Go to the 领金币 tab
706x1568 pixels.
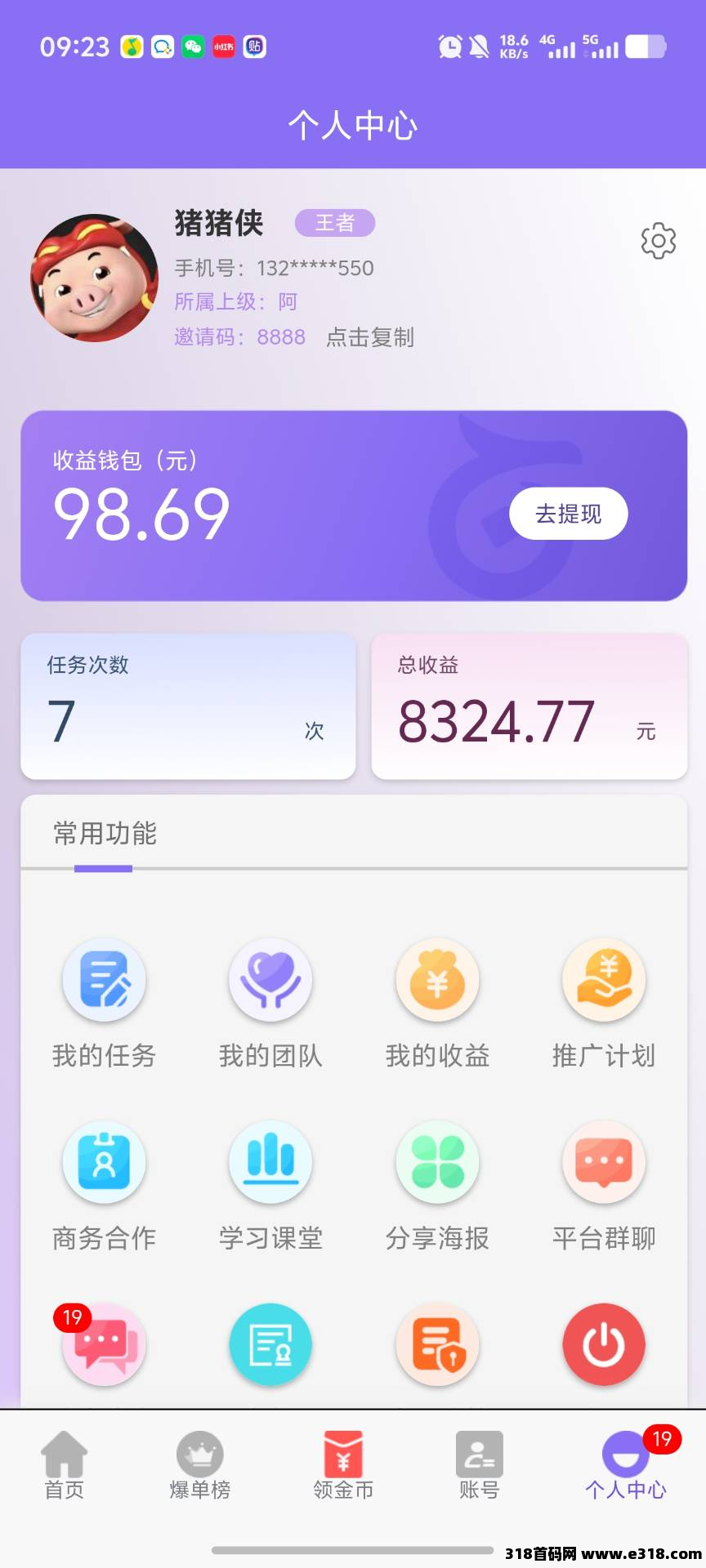[x=343, y=1465]
